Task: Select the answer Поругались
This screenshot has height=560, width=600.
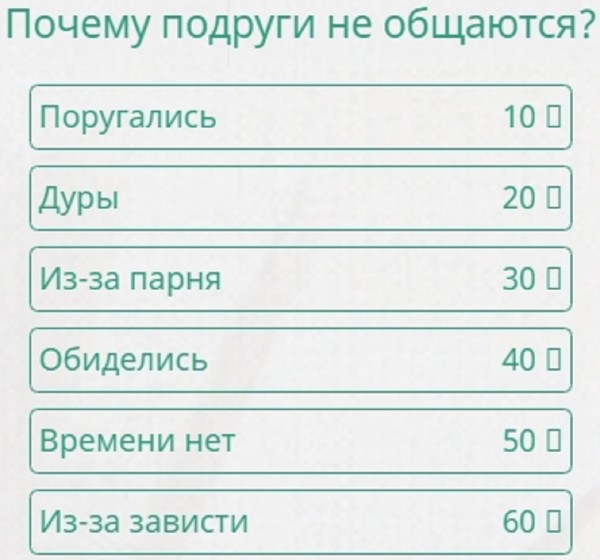Action: pyautogui.click(x=300, y=118)
